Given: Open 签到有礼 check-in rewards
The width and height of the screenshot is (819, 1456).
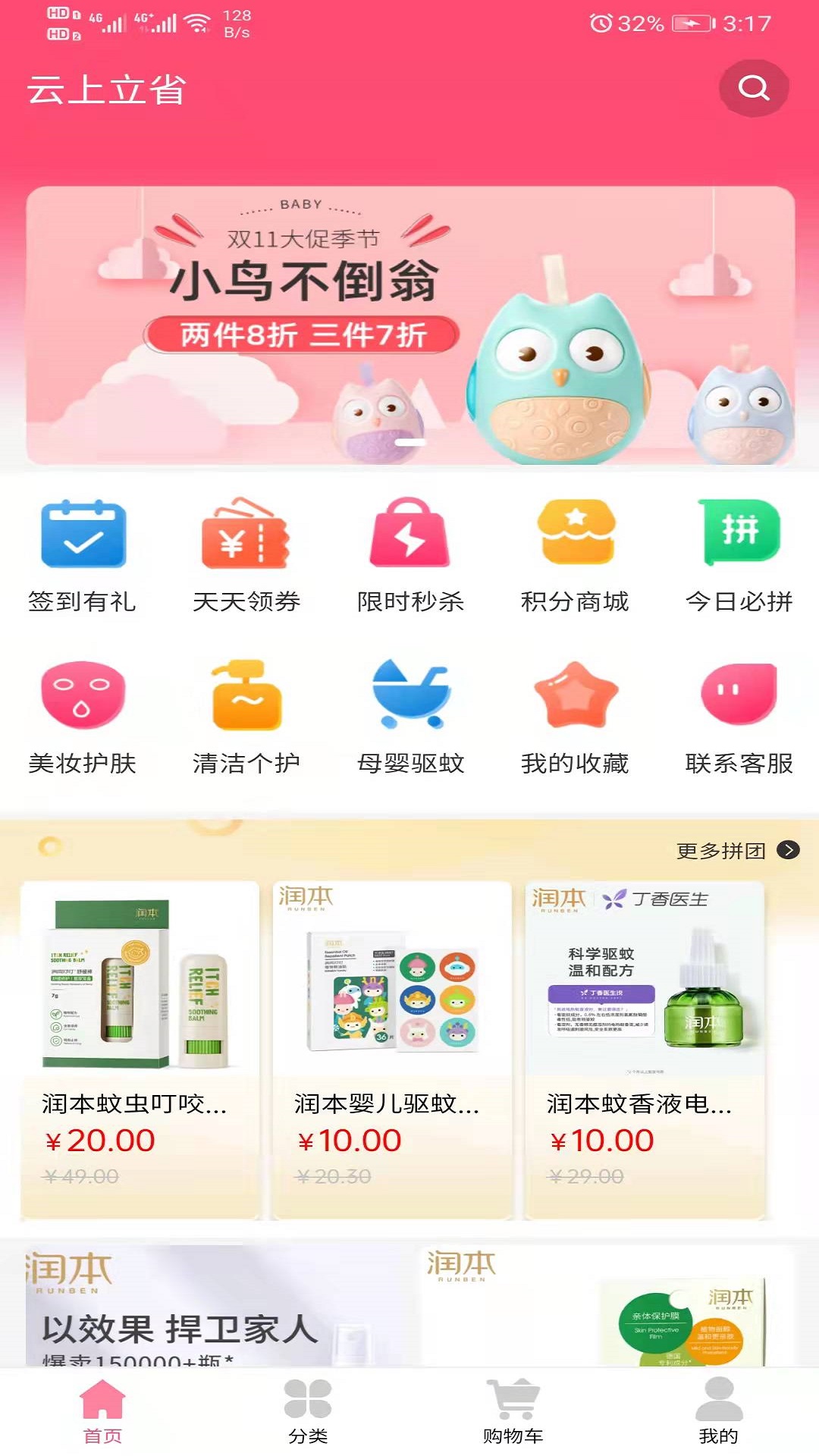Looking at the screenshot, I should click(x=83, y=555).
